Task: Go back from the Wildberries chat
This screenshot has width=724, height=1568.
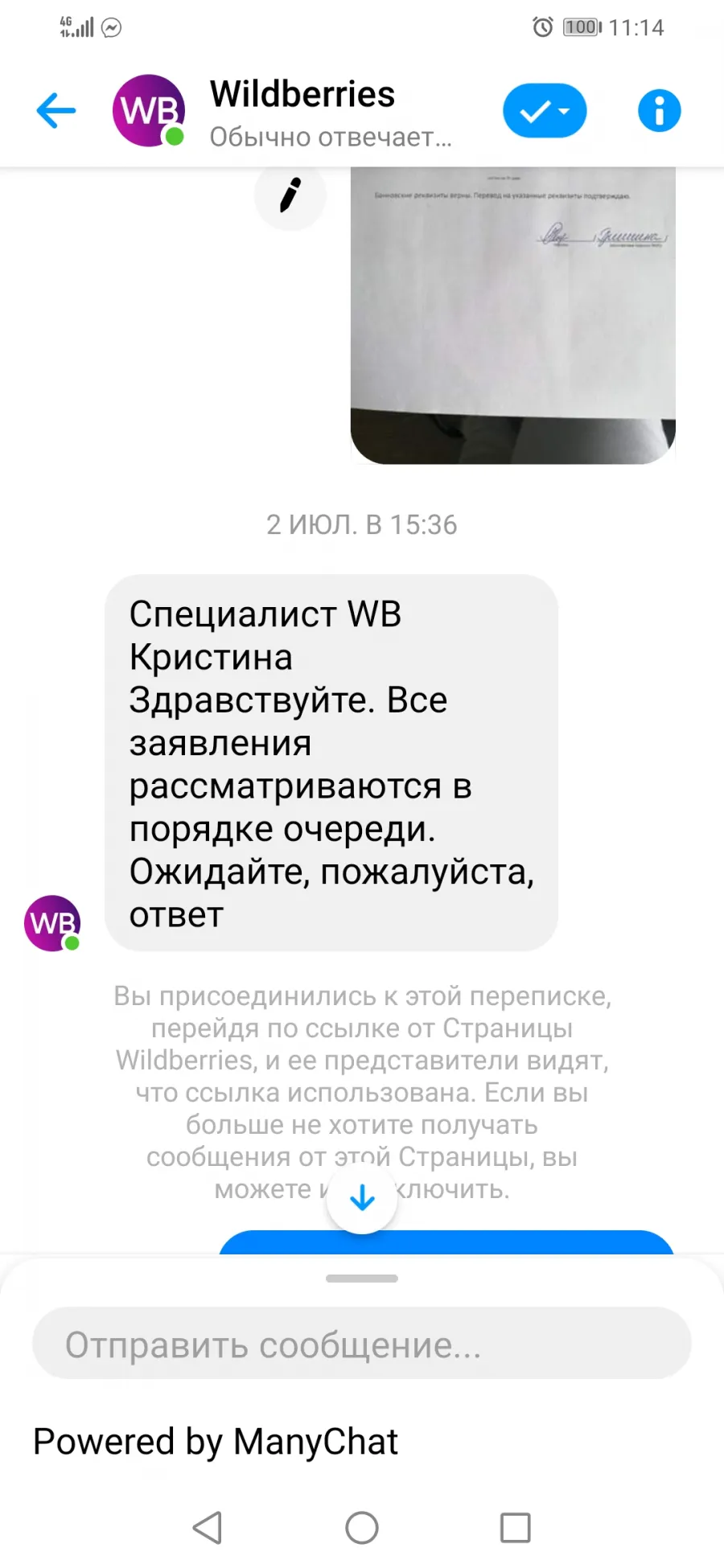Action: 56,111
